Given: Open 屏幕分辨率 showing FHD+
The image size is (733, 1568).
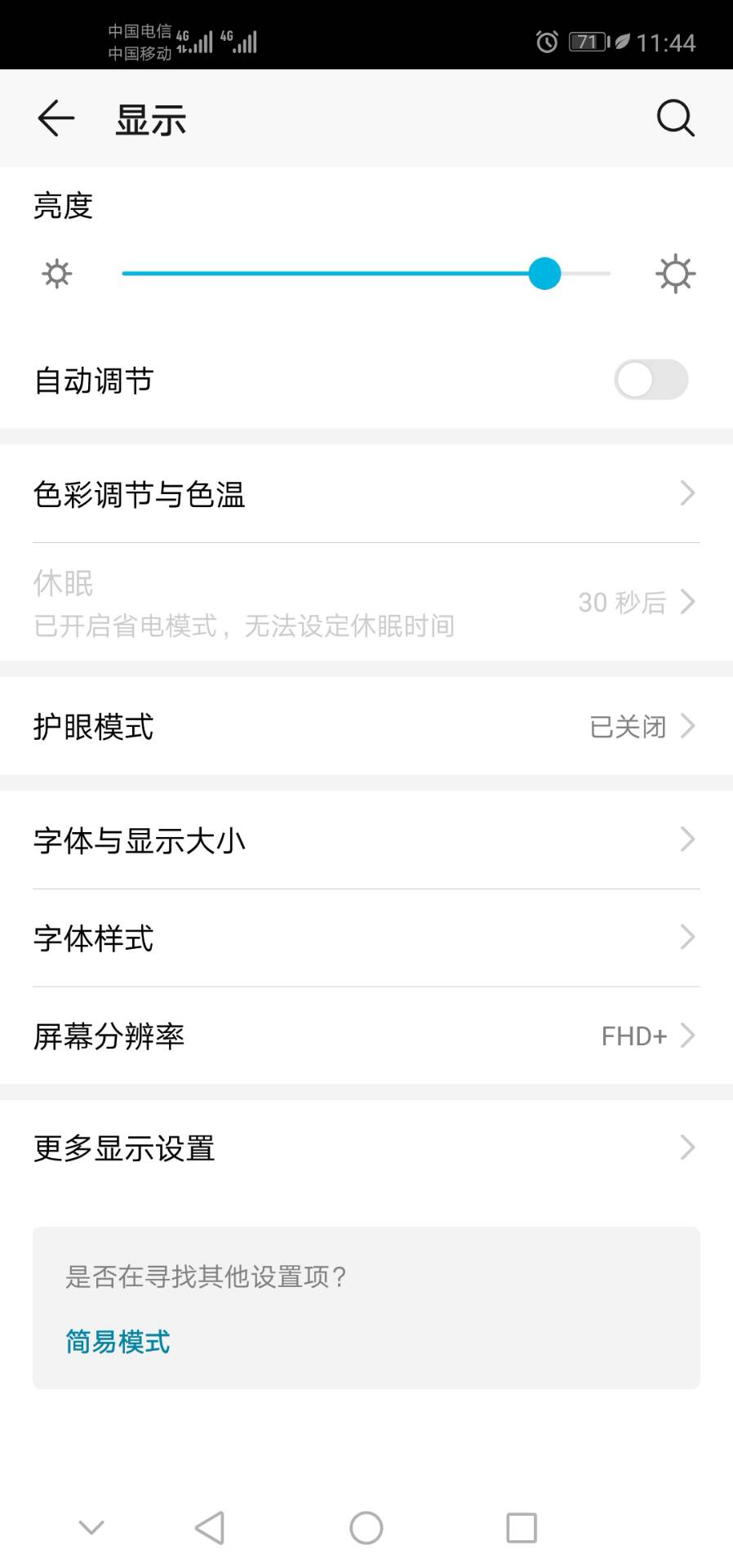Looking at the screenshot, I should 366,1036.
